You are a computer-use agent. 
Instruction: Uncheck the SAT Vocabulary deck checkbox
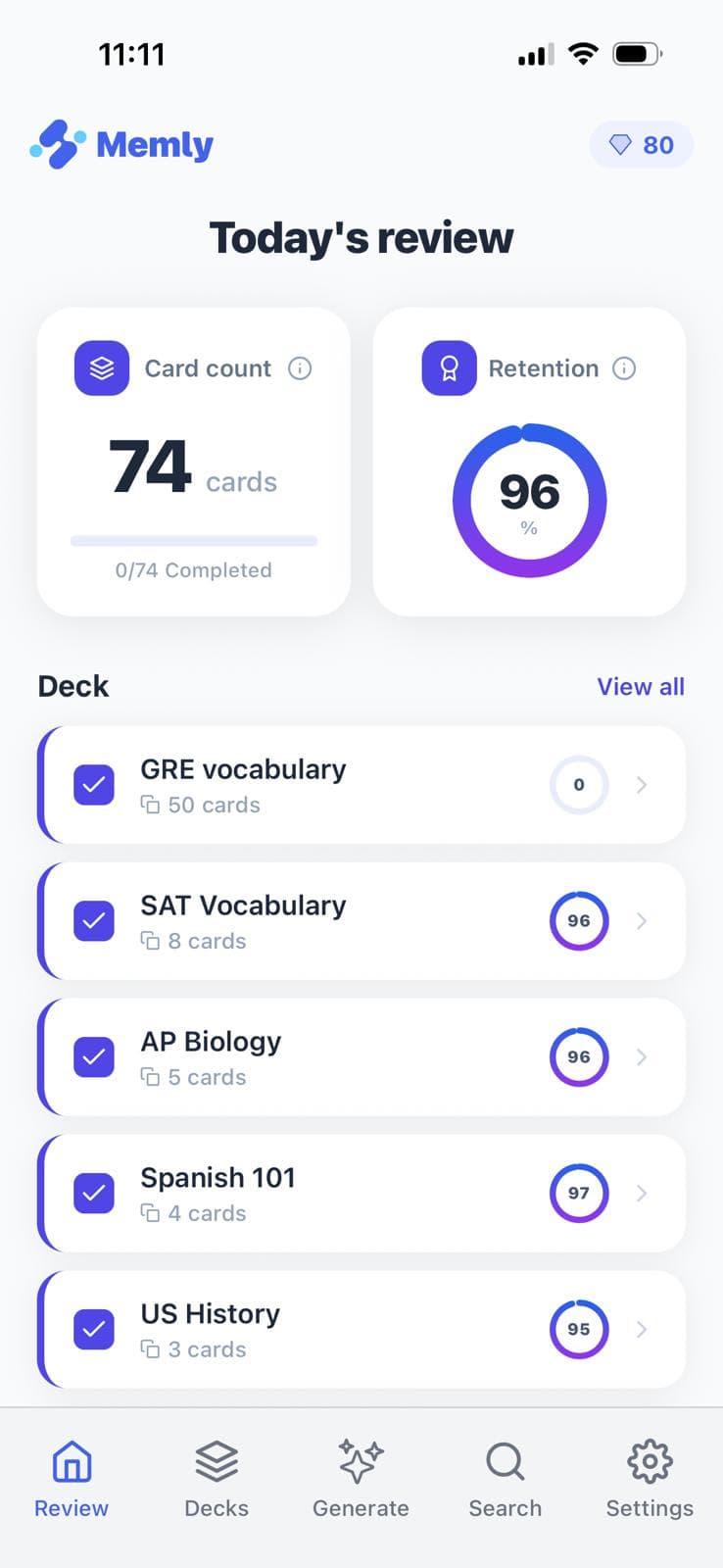(x=94, y=921)
